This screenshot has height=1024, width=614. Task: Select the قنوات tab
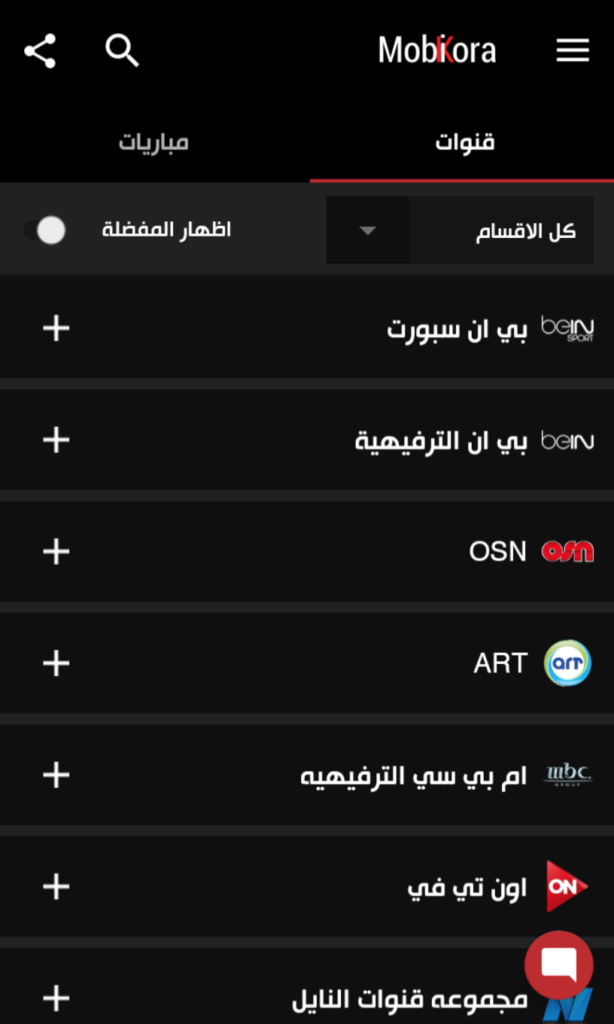(464, 142)
